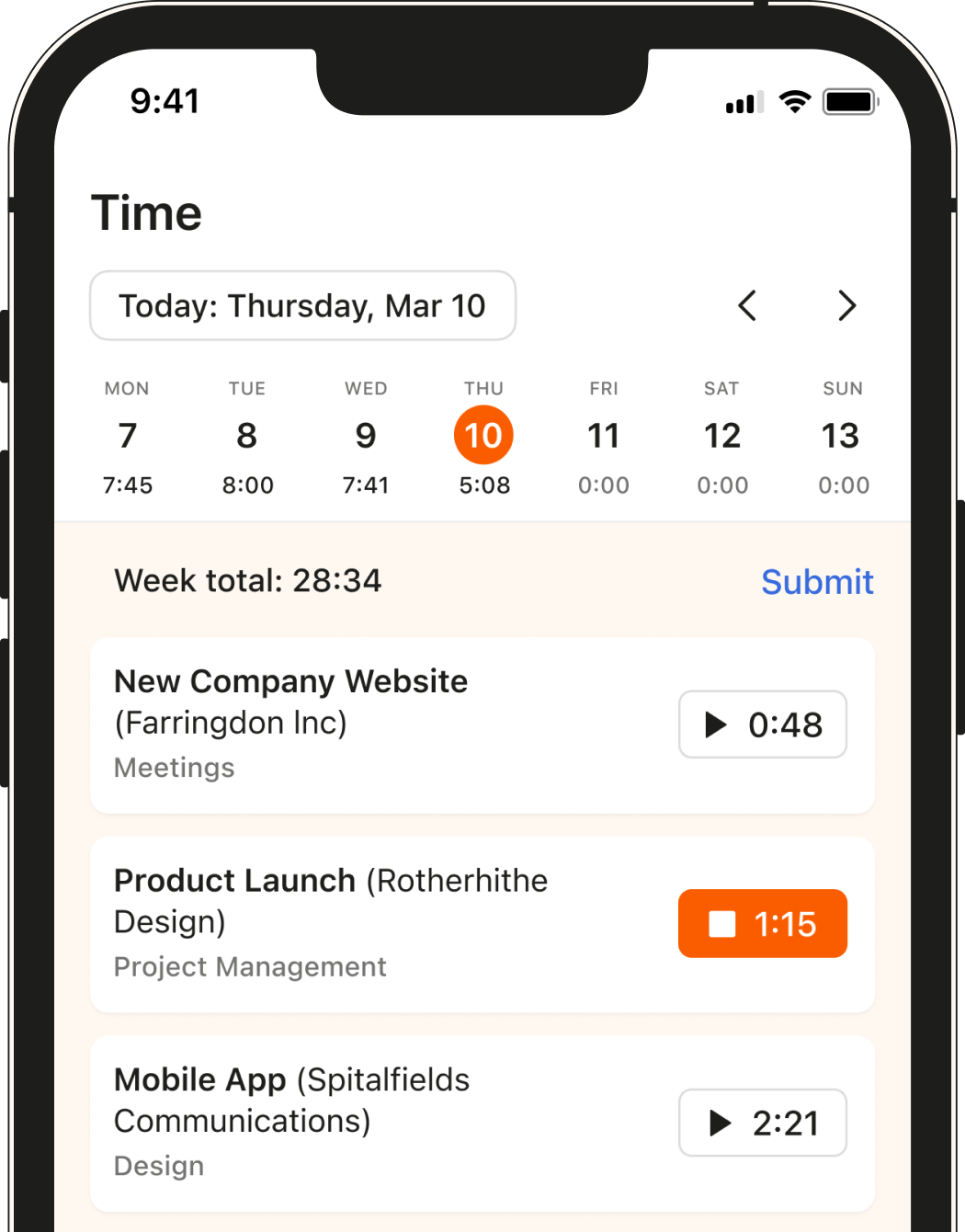
Task: Select Saturday 12 in the week
Action: point(721,436)
